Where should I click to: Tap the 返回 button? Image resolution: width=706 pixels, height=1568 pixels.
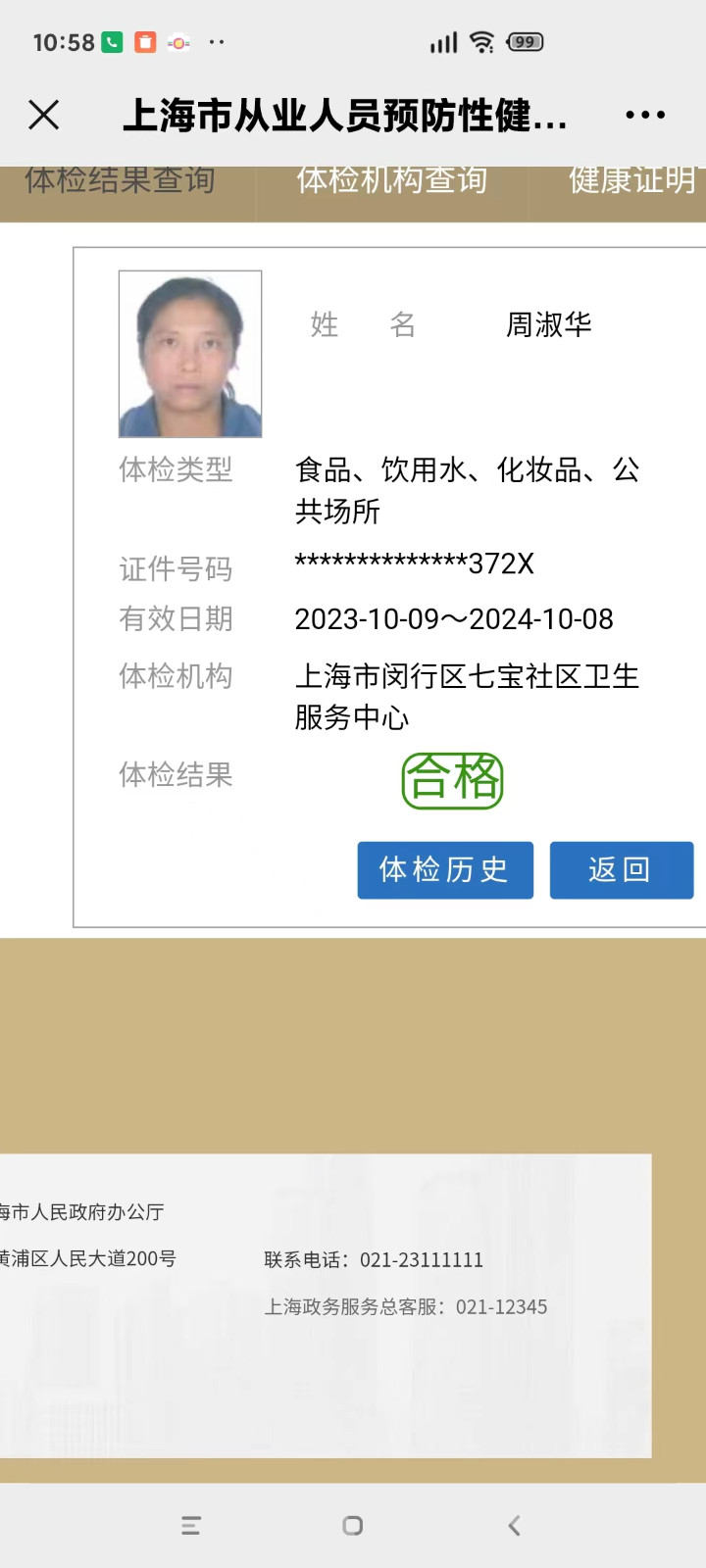pos(621,870)
